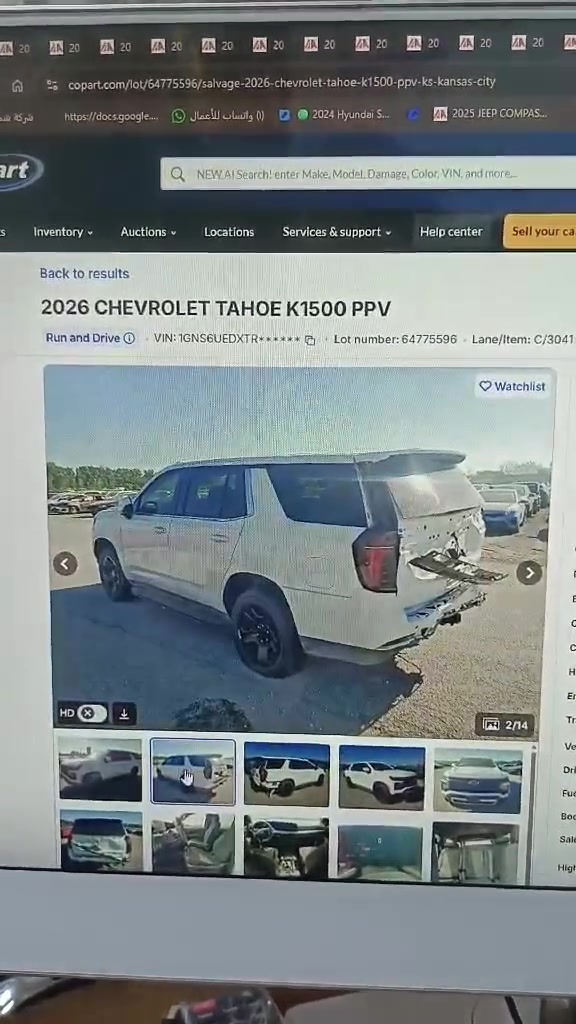Viewport: 576px width, 1024px height.
Task: Tap the Copart AI search field
Action: (368, 174)
